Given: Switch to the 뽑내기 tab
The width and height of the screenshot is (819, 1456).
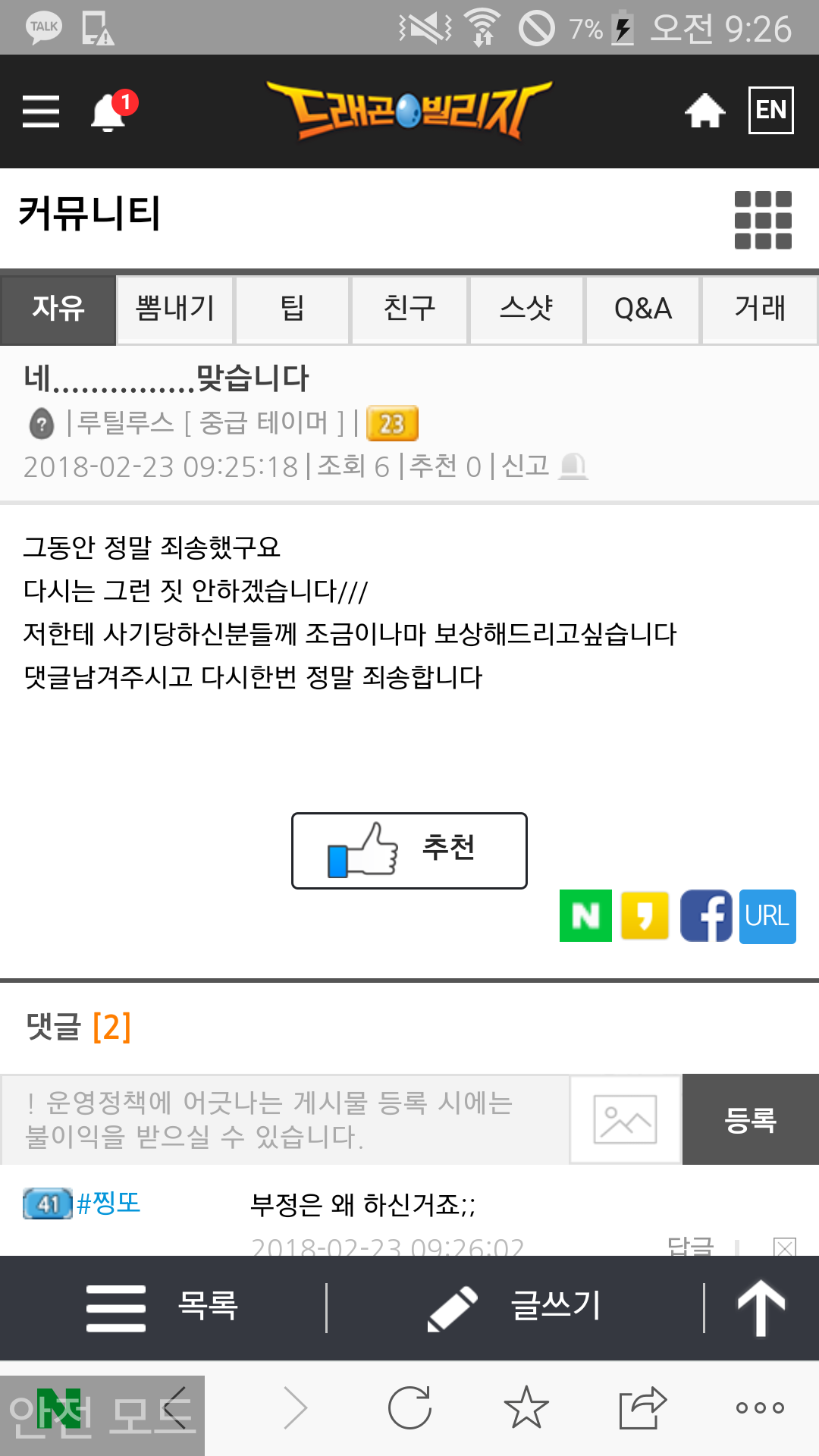Looking at the screenshot, I should click(x=175, y=309).
